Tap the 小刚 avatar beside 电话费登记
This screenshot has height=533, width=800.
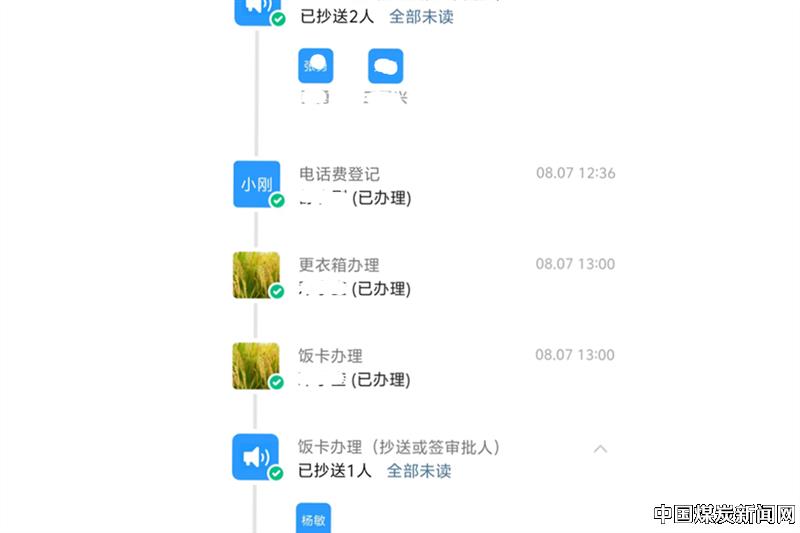[256, 184]
